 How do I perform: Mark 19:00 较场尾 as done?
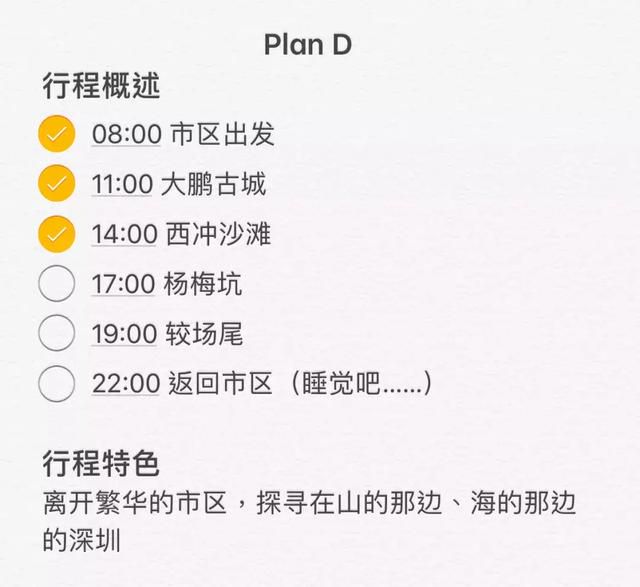pyautogui.click(x=56, y=333)
